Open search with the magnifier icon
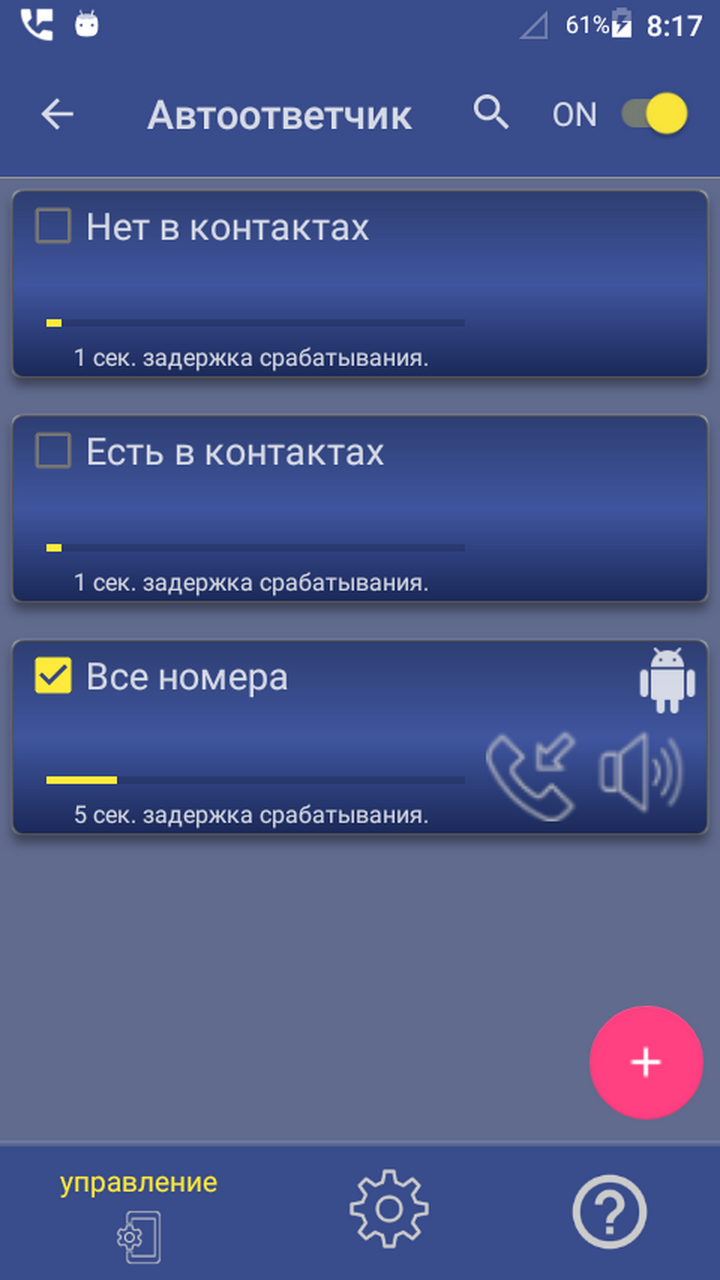Screen dimensions: 720x1280 click(491, 114)
